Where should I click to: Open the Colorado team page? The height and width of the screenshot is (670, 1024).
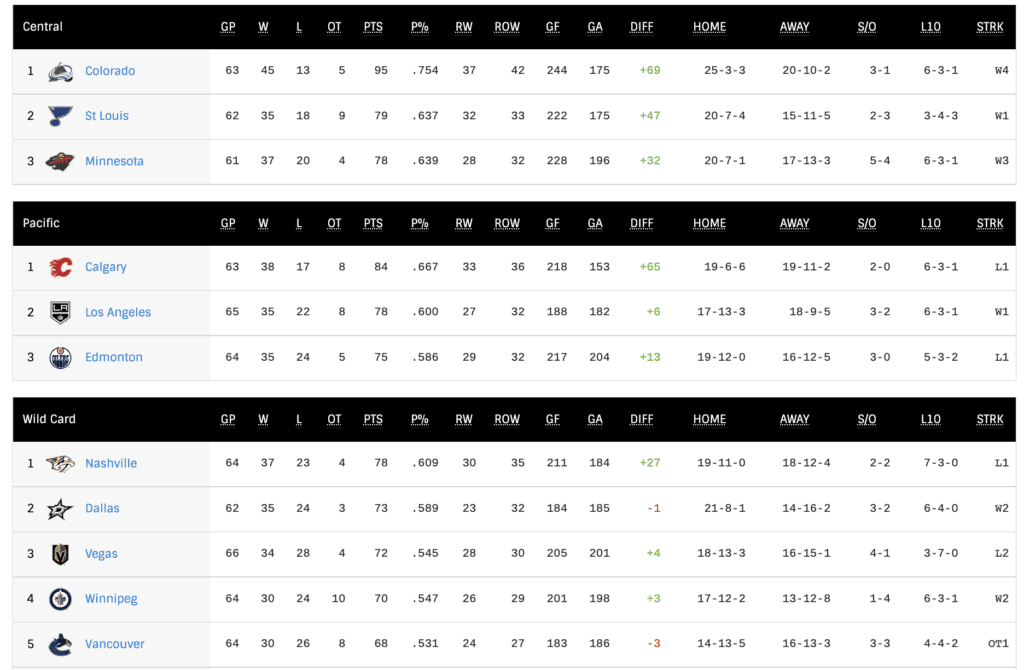point(109,71)
